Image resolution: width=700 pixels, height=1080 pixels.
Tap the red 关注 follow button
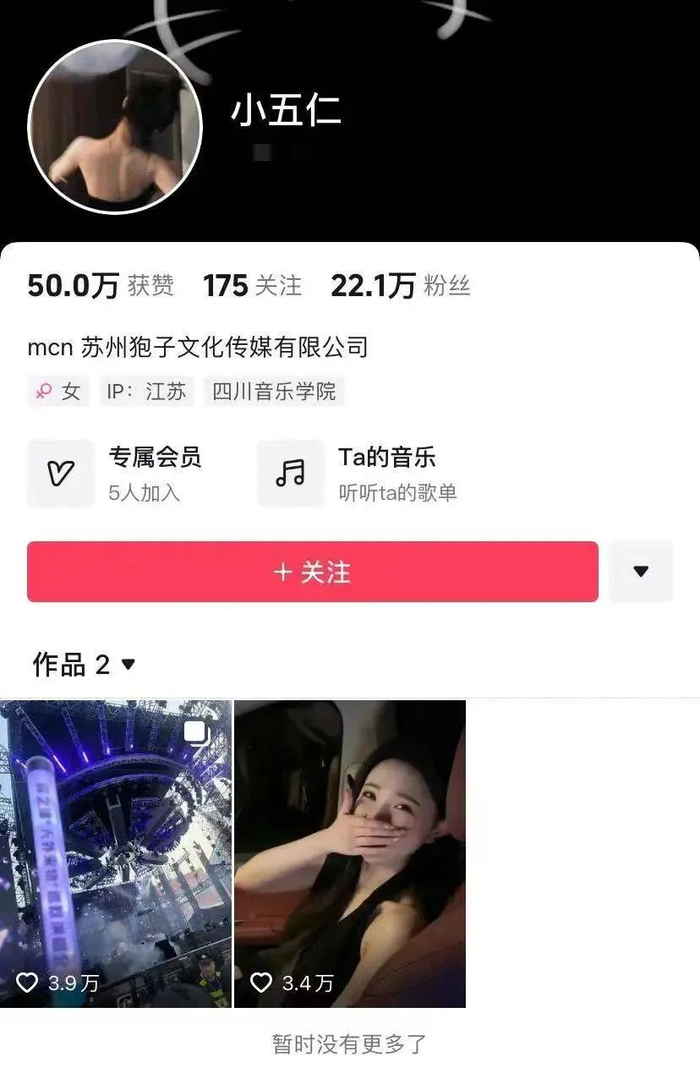(313, 572)
